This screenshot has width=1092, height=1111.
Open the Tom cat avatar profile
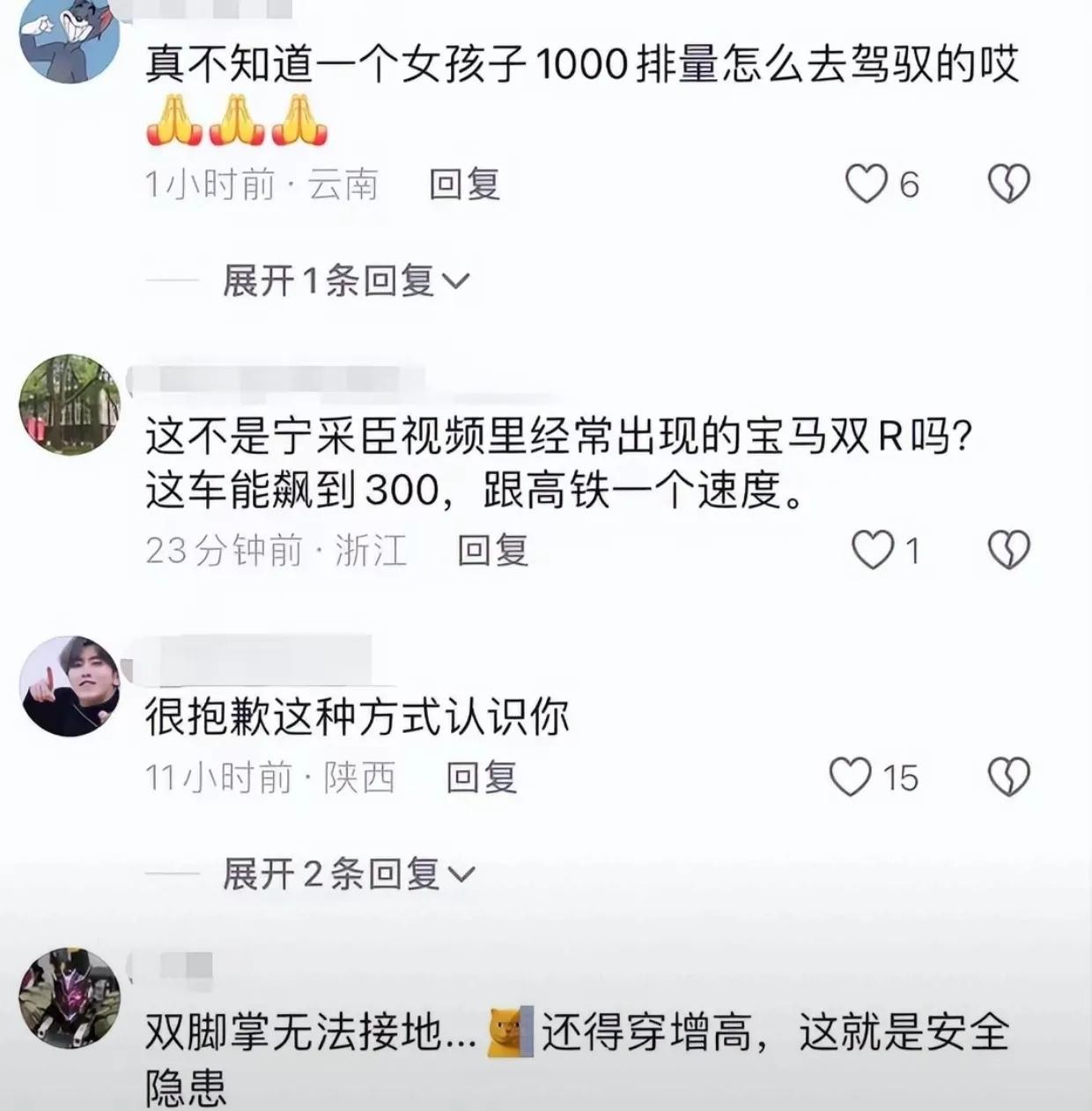pos(69,35)
